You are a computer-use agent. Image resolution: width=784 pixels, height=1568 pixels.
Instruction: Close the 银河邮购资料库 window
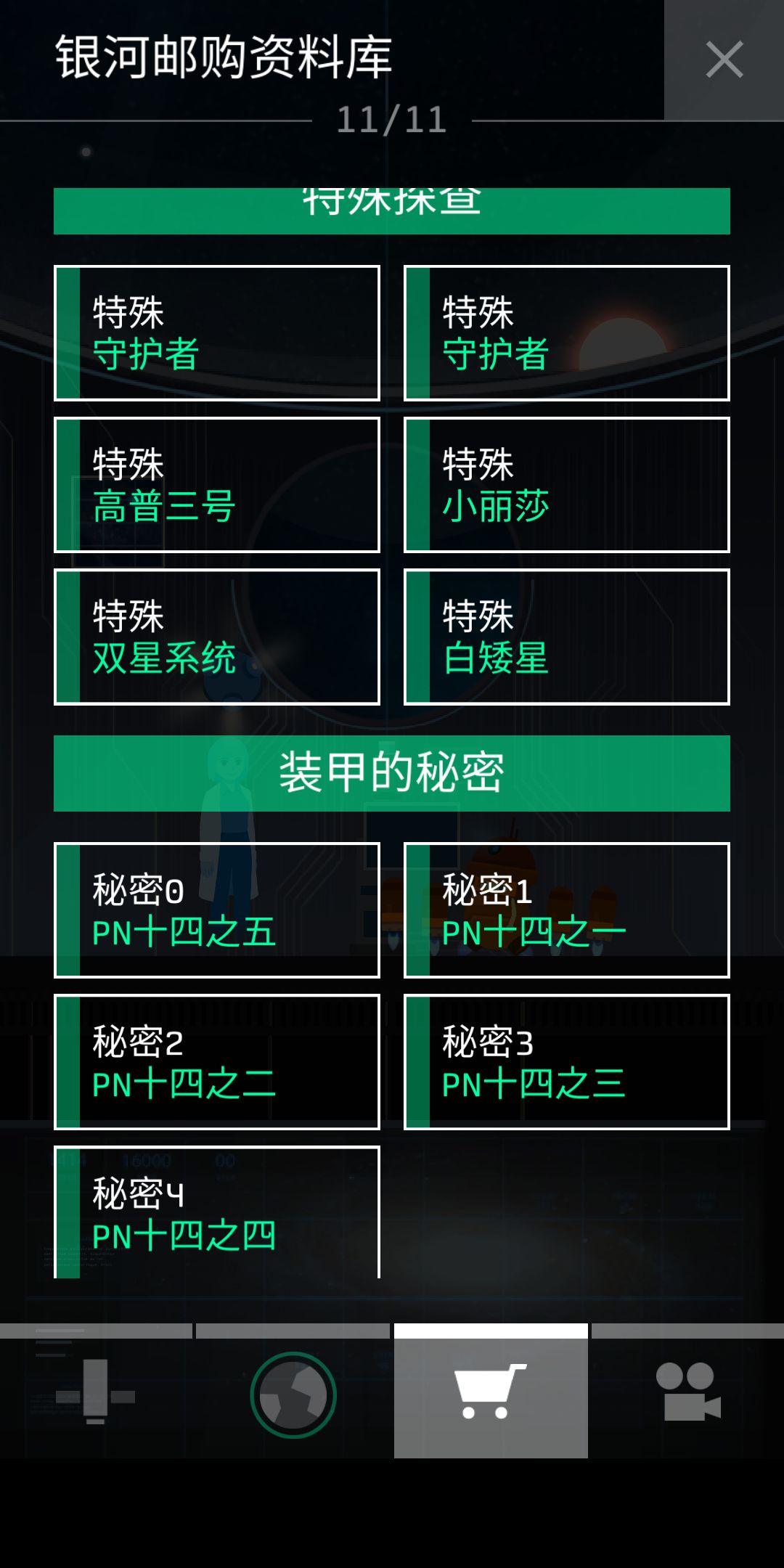pyautogui.click(x=724, y=60)
